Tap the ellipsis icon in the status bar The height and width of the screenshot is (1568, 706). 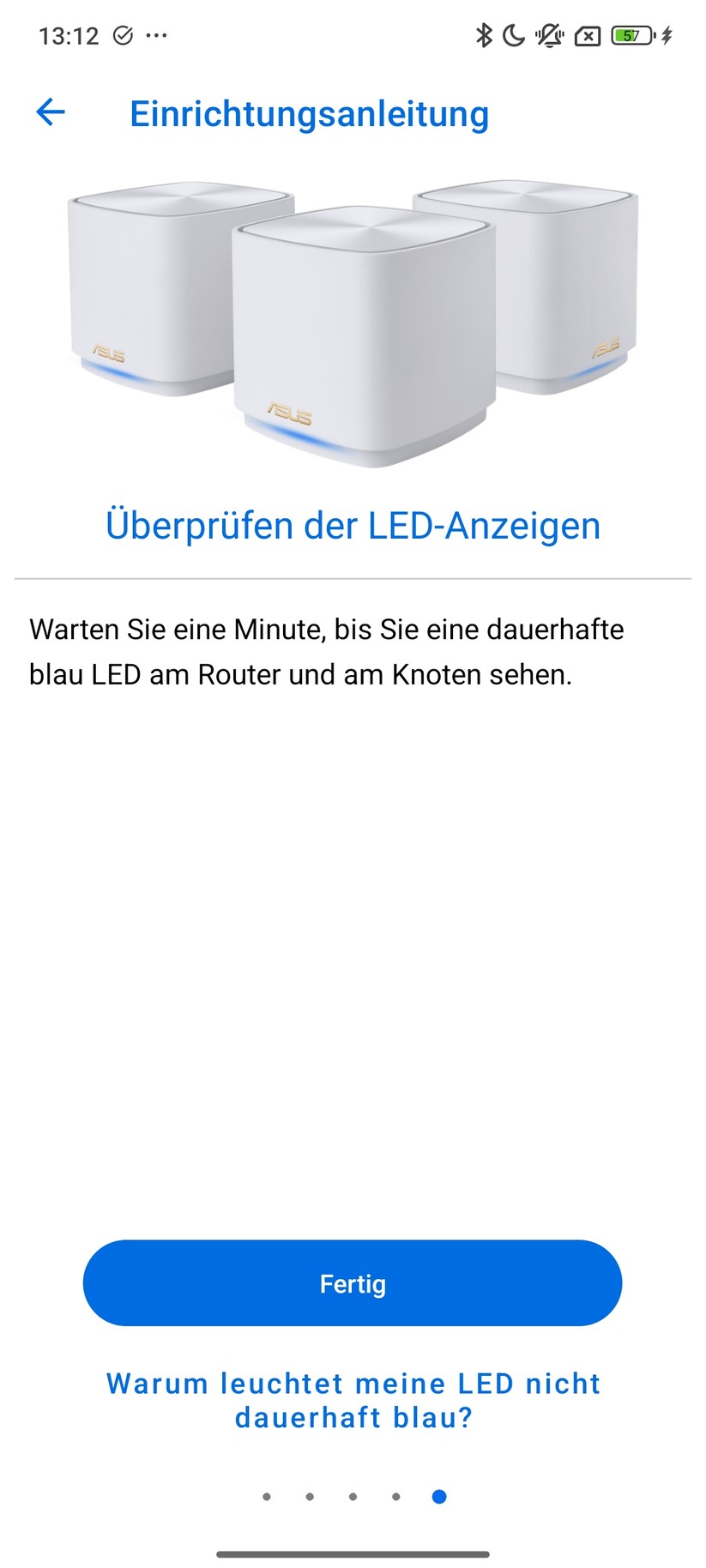coord(157,36)
